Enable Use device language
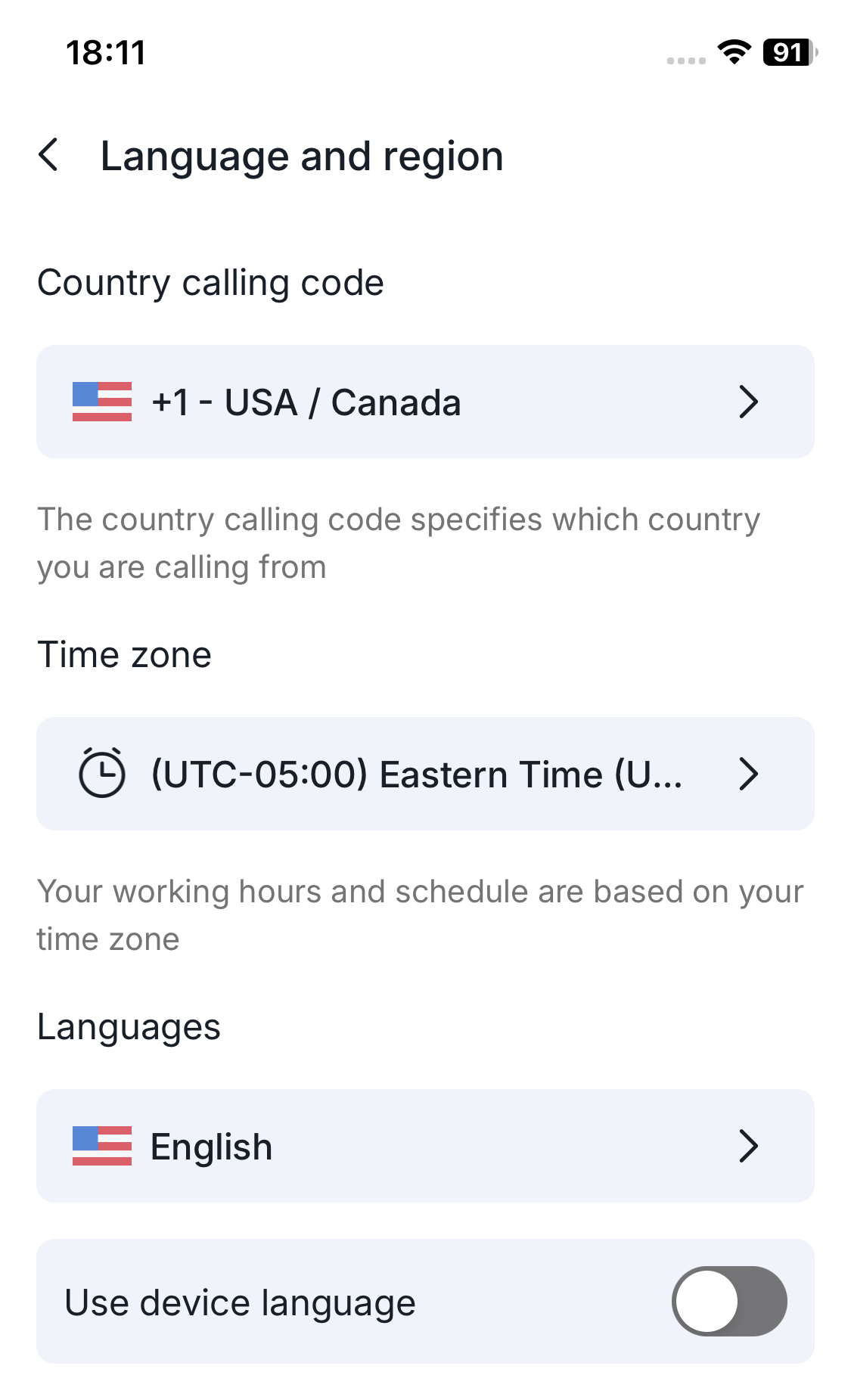Image resolution: width=851 pixels, height=1400 pixels. tap(728, 1302)
